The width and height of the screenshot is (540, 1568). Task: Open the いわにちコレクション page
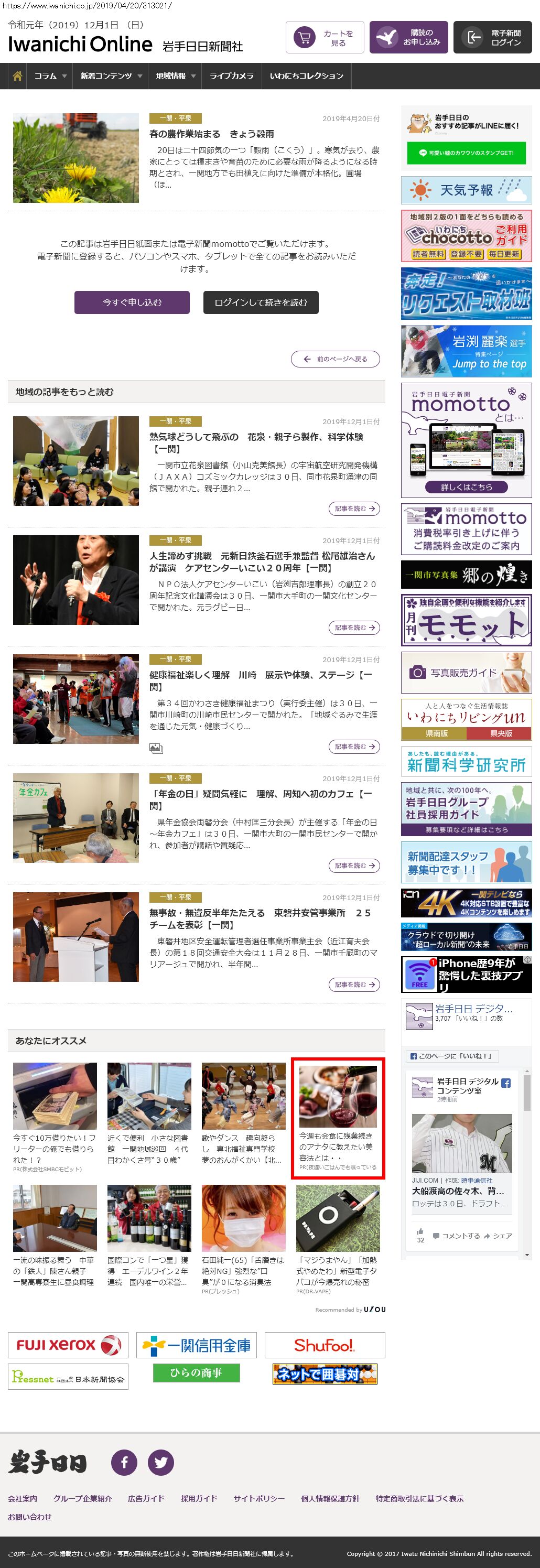click(306, 76)
